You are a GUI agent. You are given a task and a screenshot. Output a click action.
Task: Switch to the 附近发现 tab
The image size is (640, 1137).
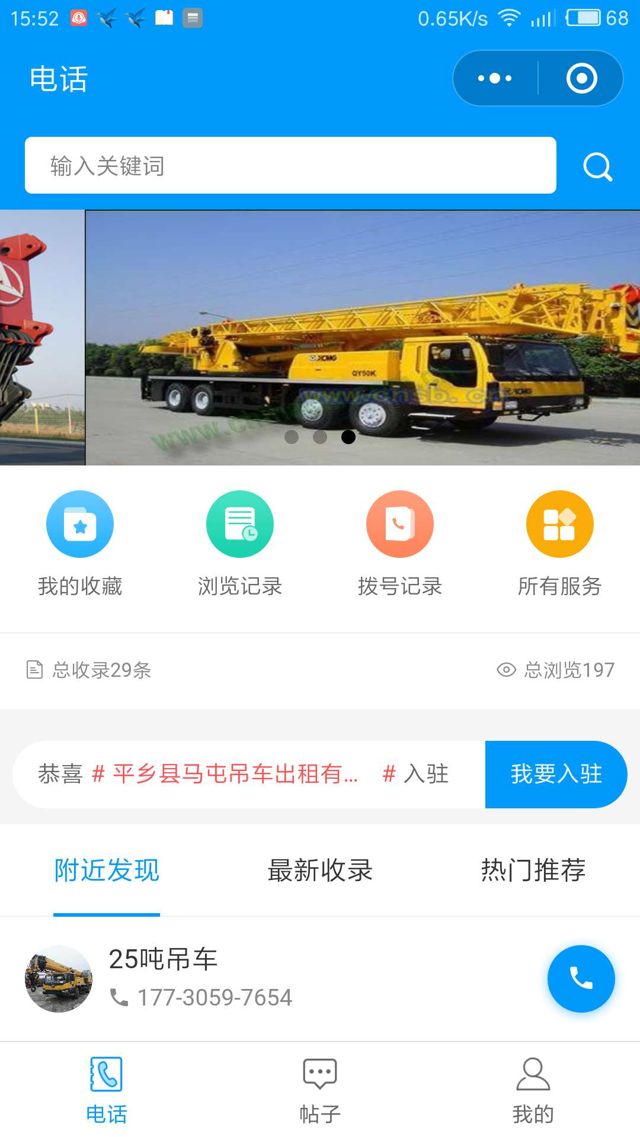coord(107,870)
